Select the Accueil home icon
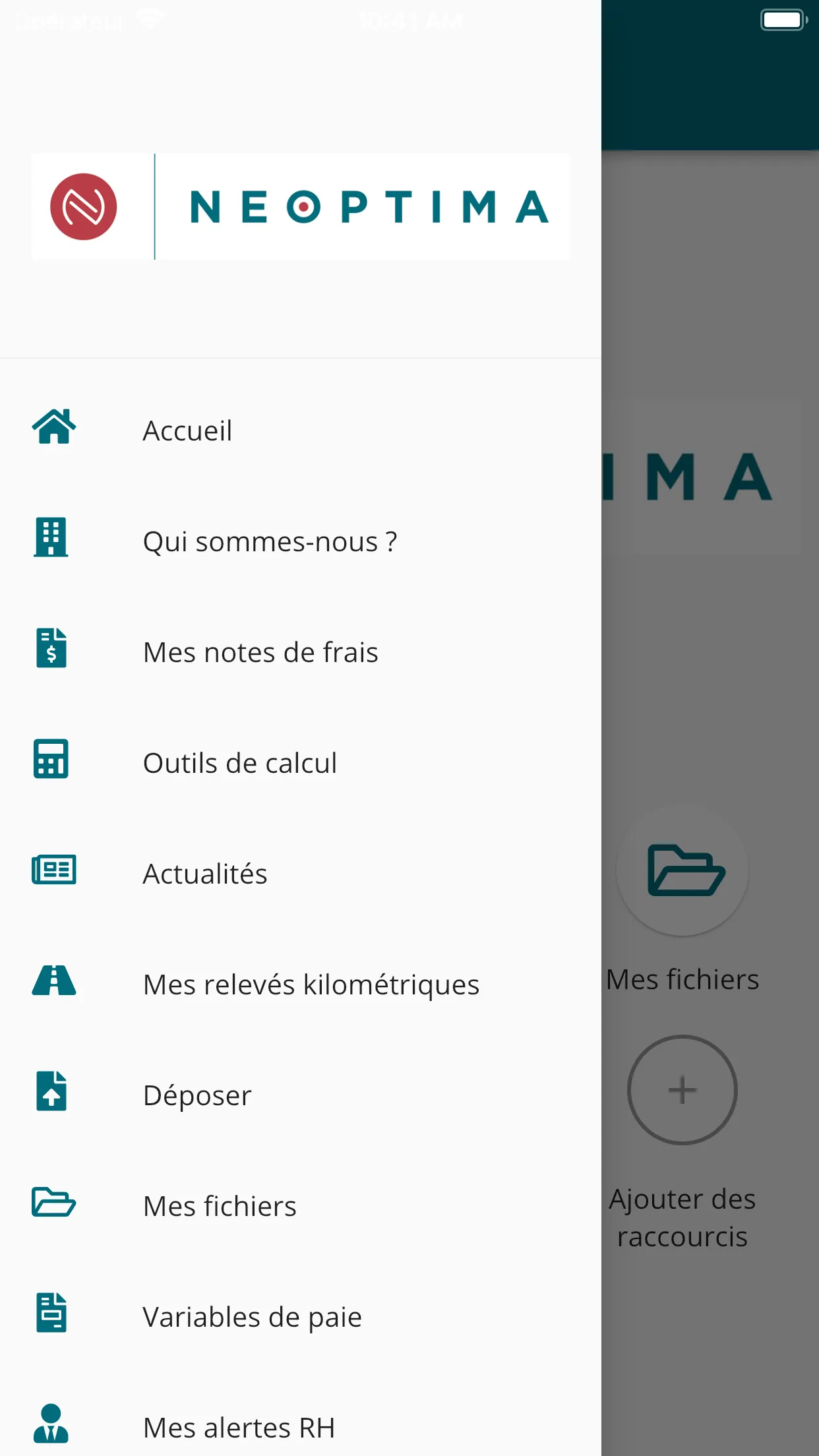The height and width of the screenshot is (1456, 819). point(53,427)
